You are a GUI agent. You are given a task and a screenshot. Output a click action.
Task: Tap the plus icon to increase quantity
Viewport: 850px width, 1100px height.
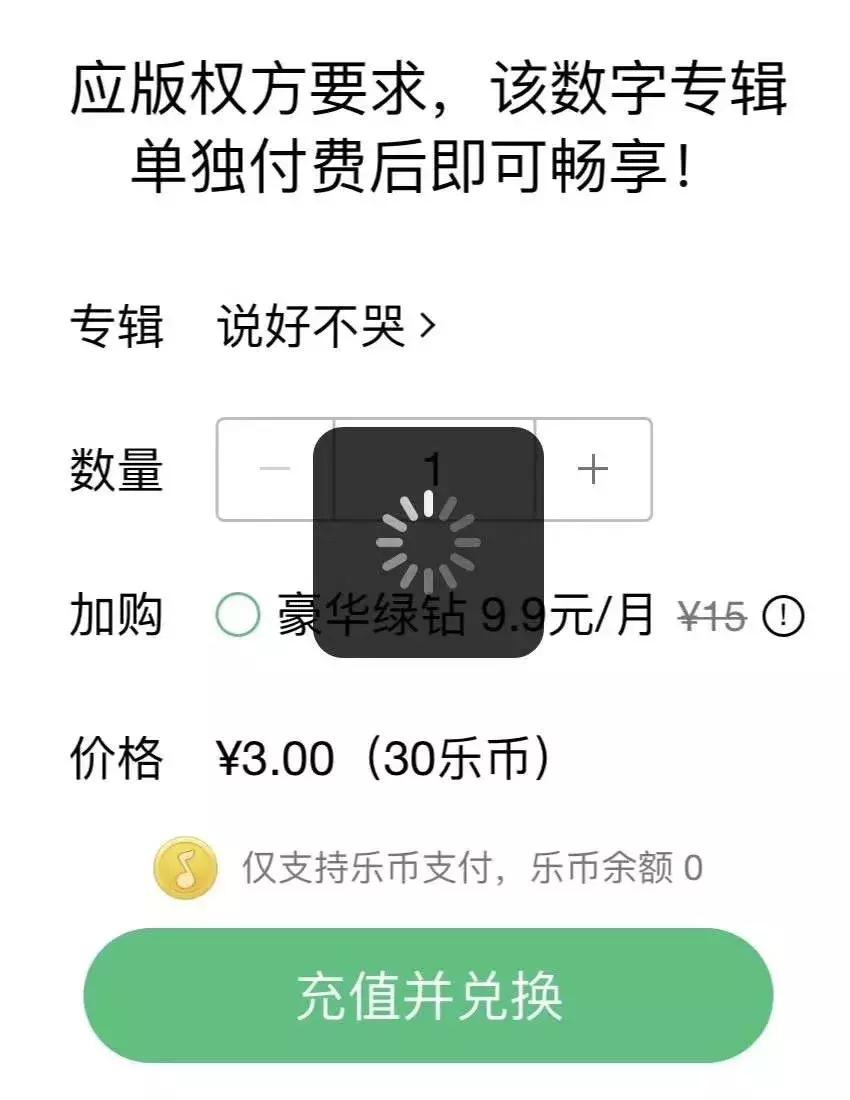click(x=592, y=468)
